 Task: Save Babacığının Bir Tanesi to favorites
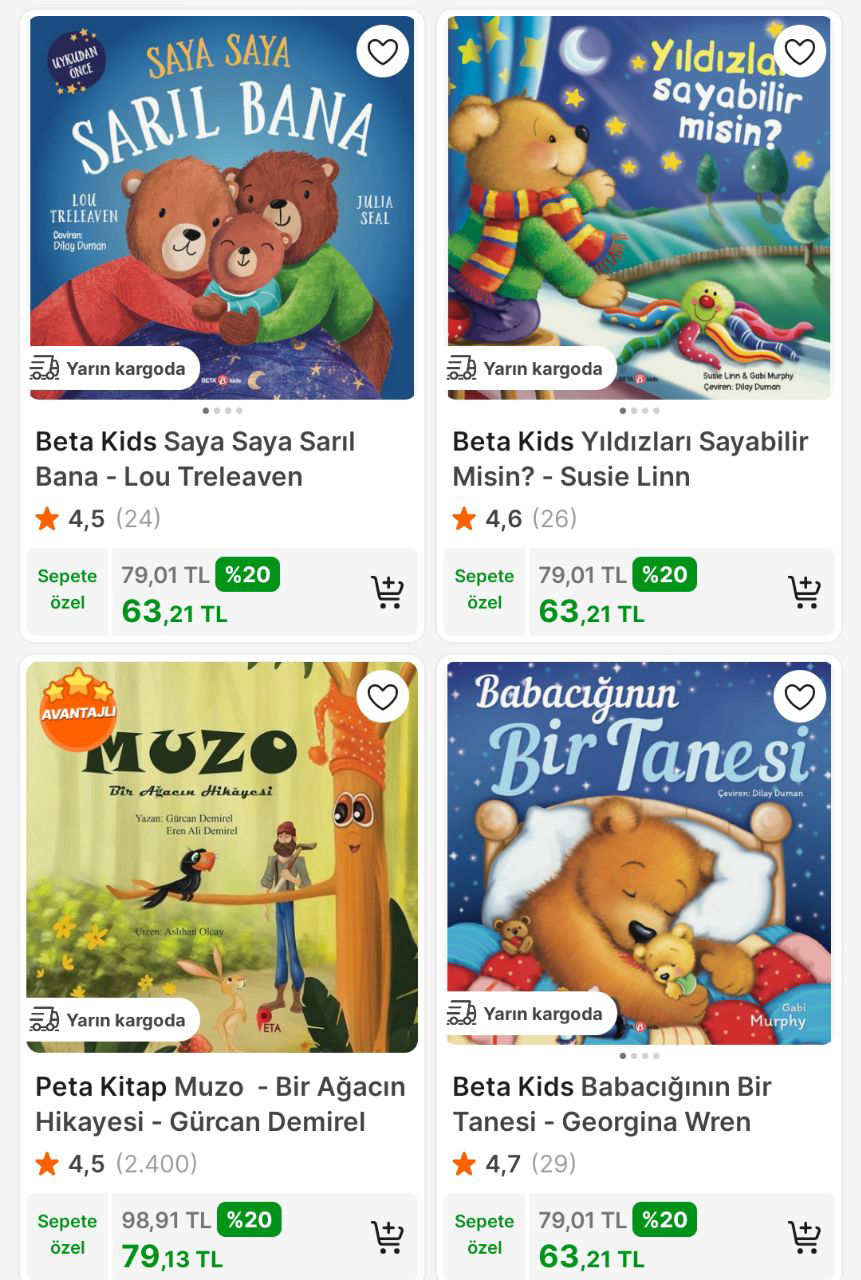[799, 697]
